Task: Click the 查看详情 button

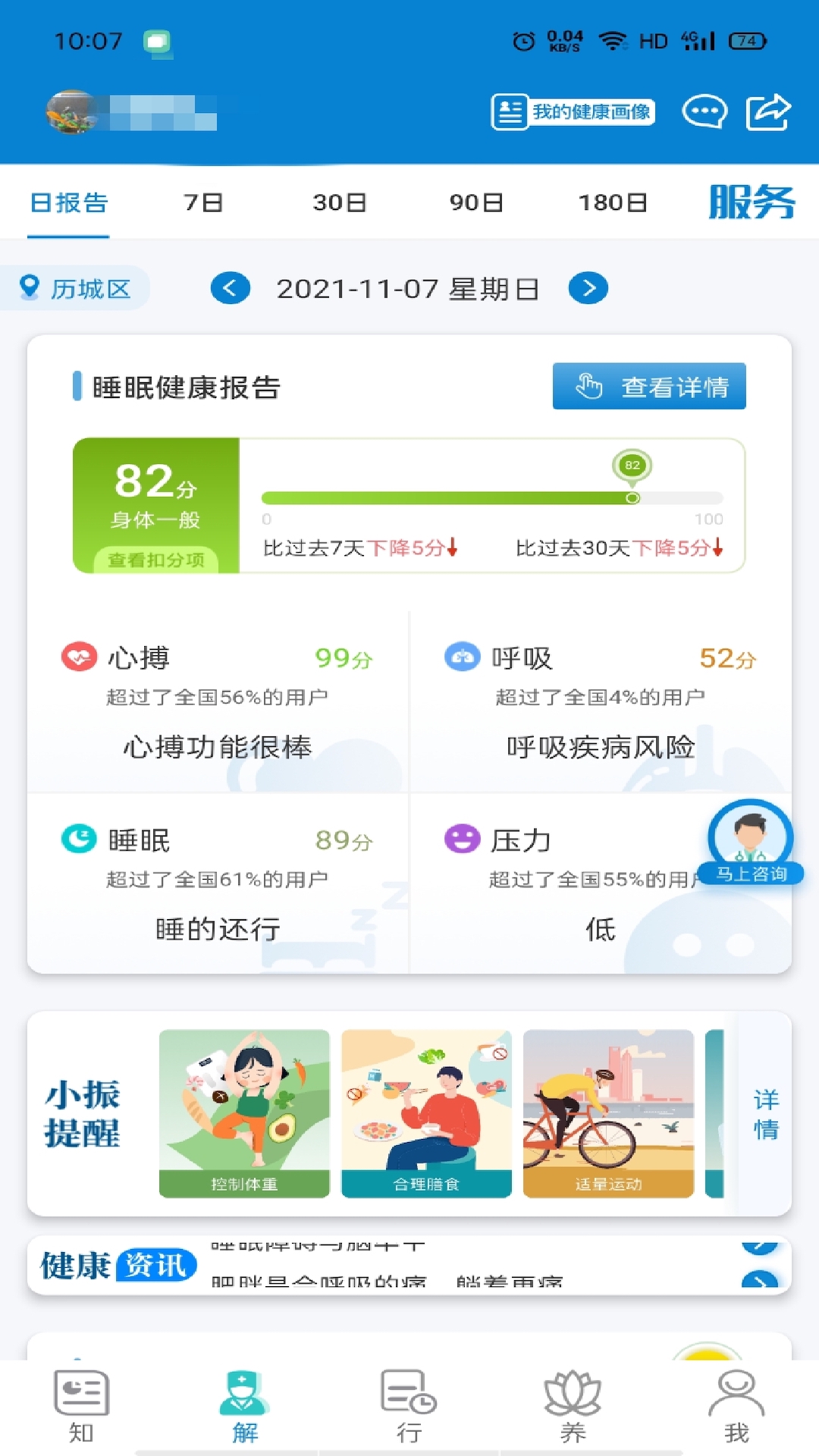Action: tap(649, 386)
